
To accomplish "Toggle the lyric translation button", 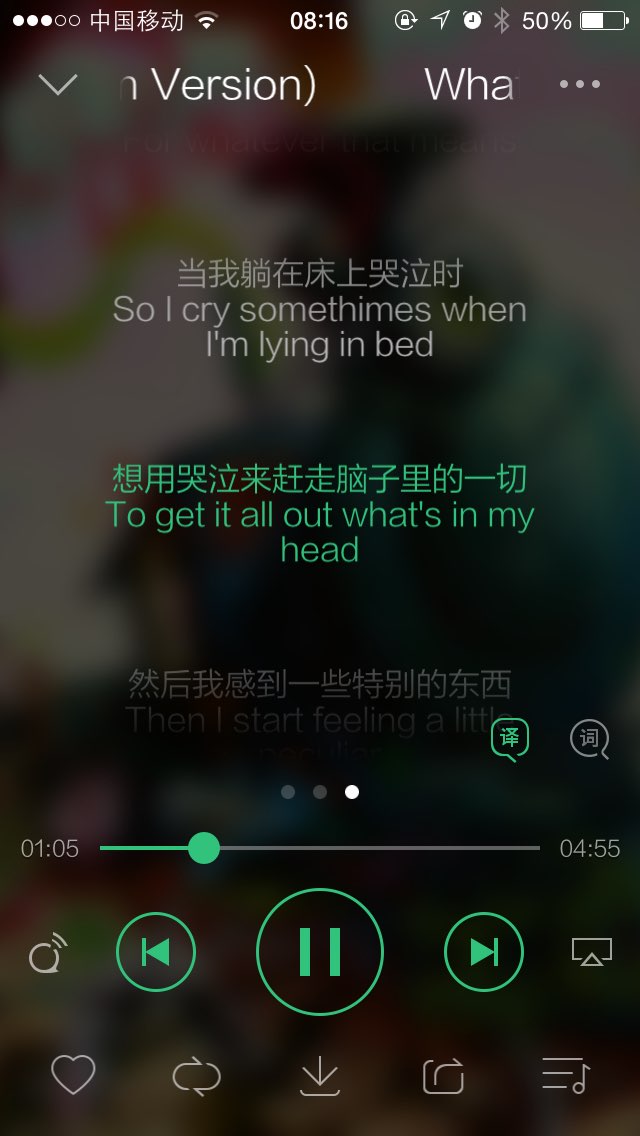I will click(x=510, y=740).
